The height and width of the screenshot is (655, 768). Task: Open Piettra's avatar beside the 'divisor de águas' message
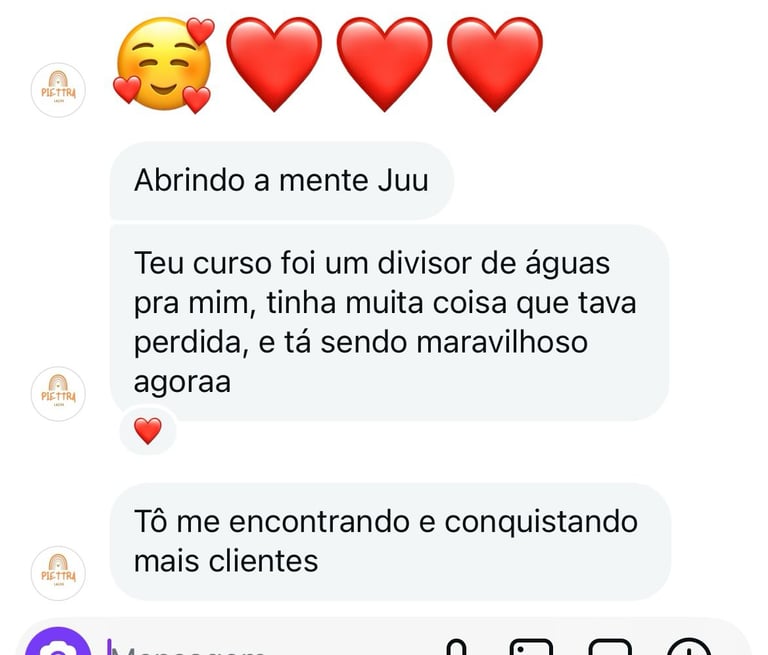pos(58,393)
